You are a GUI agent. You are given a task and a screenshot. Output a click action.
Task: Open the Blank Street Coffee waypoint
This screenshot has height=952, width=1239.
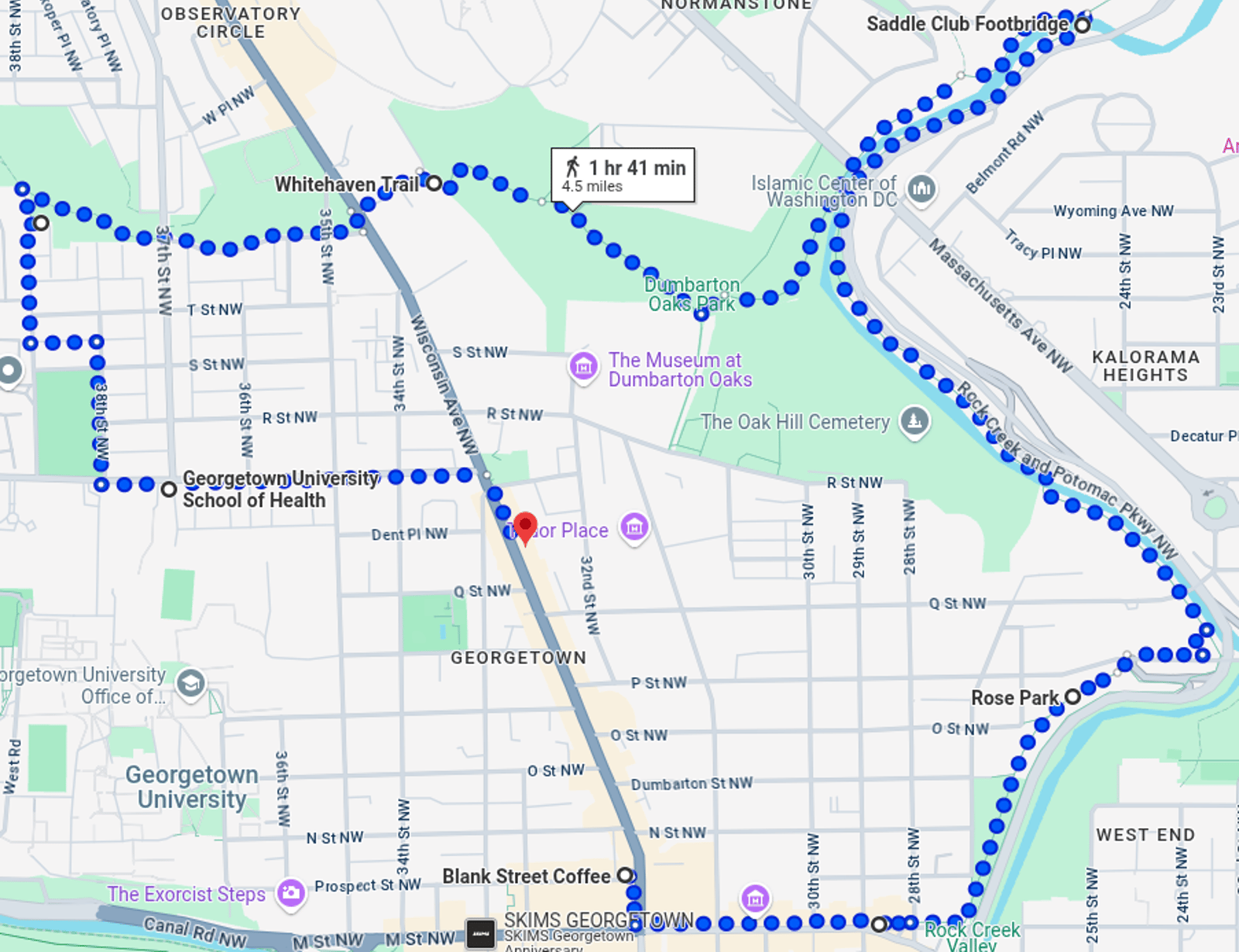pos(625,875)
